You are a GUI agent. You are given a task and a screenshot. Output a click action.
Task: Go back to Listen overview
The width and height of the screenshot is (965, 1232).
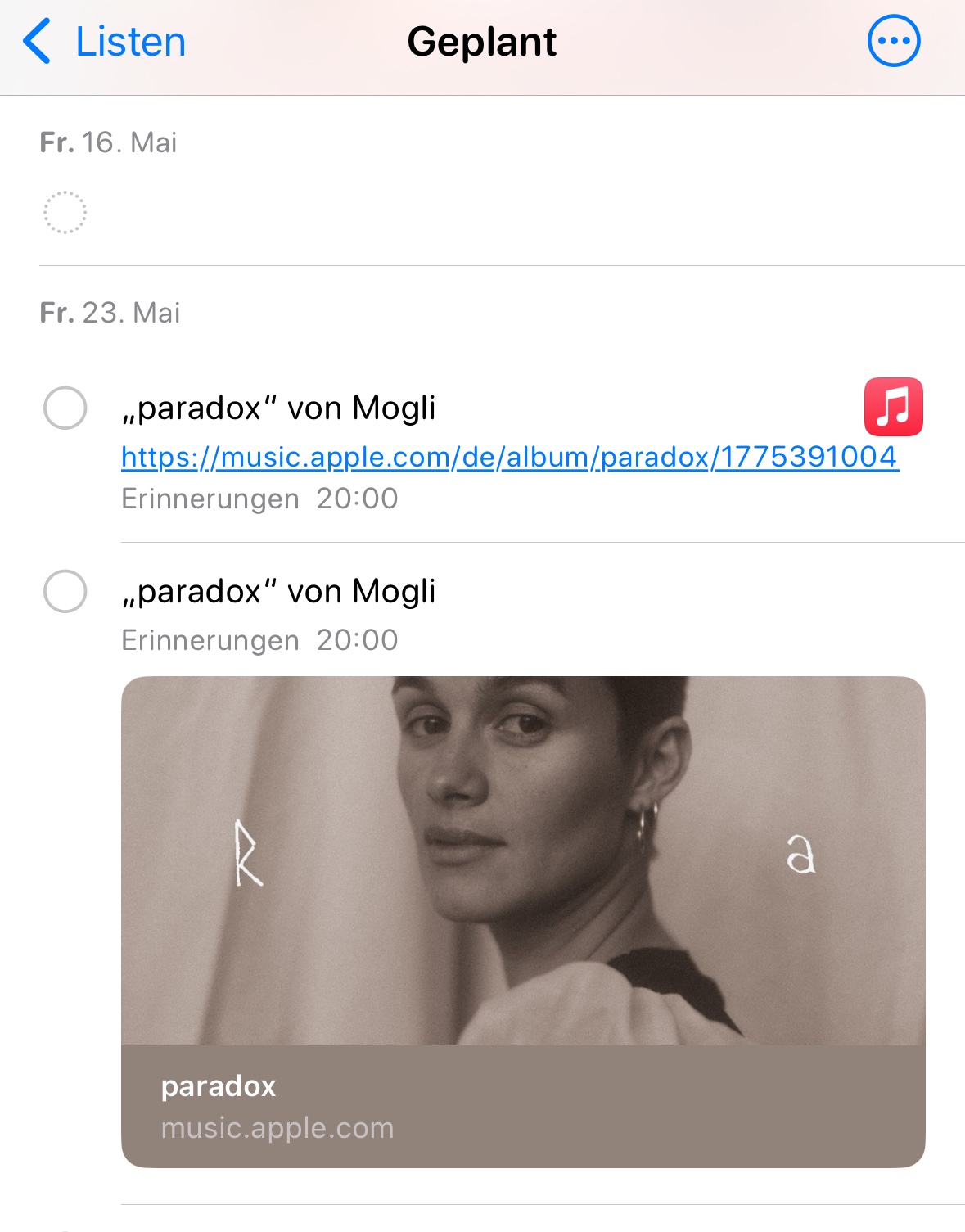pos(105,43)
